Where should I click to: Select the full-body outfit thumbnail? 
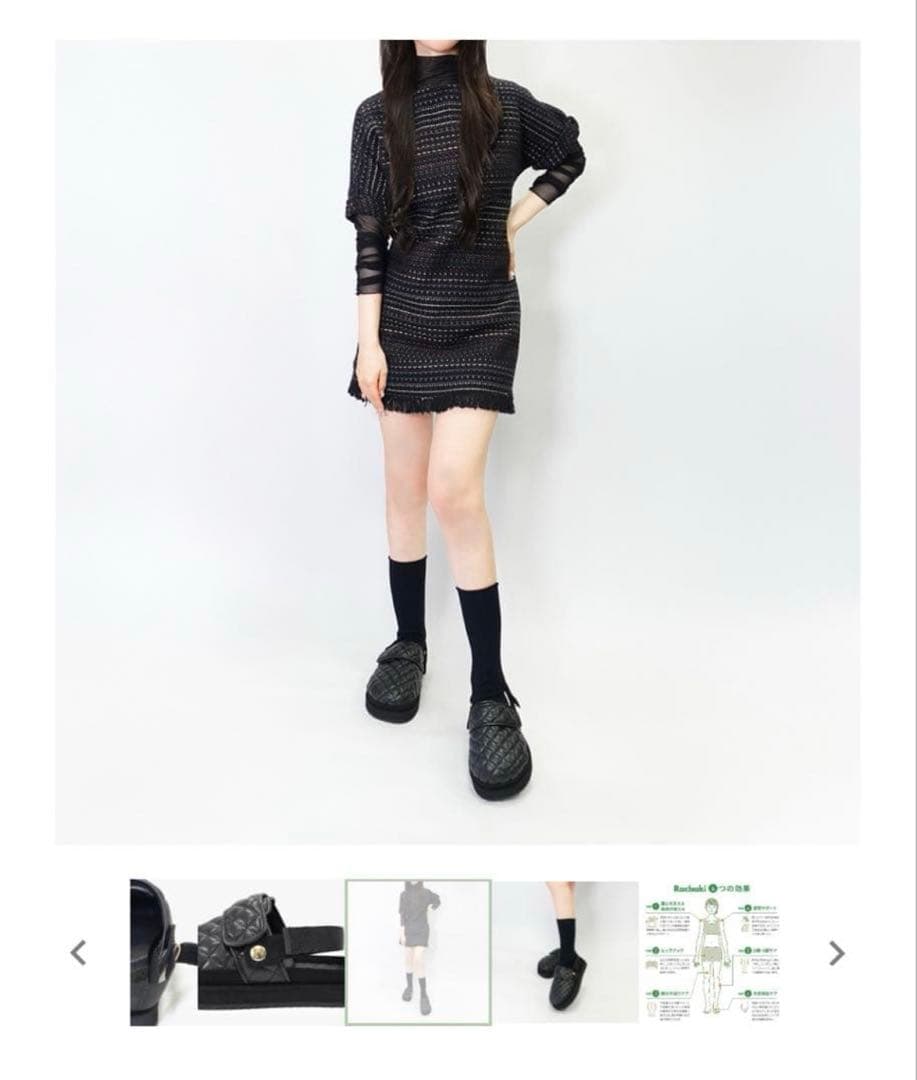pos(418,952)
